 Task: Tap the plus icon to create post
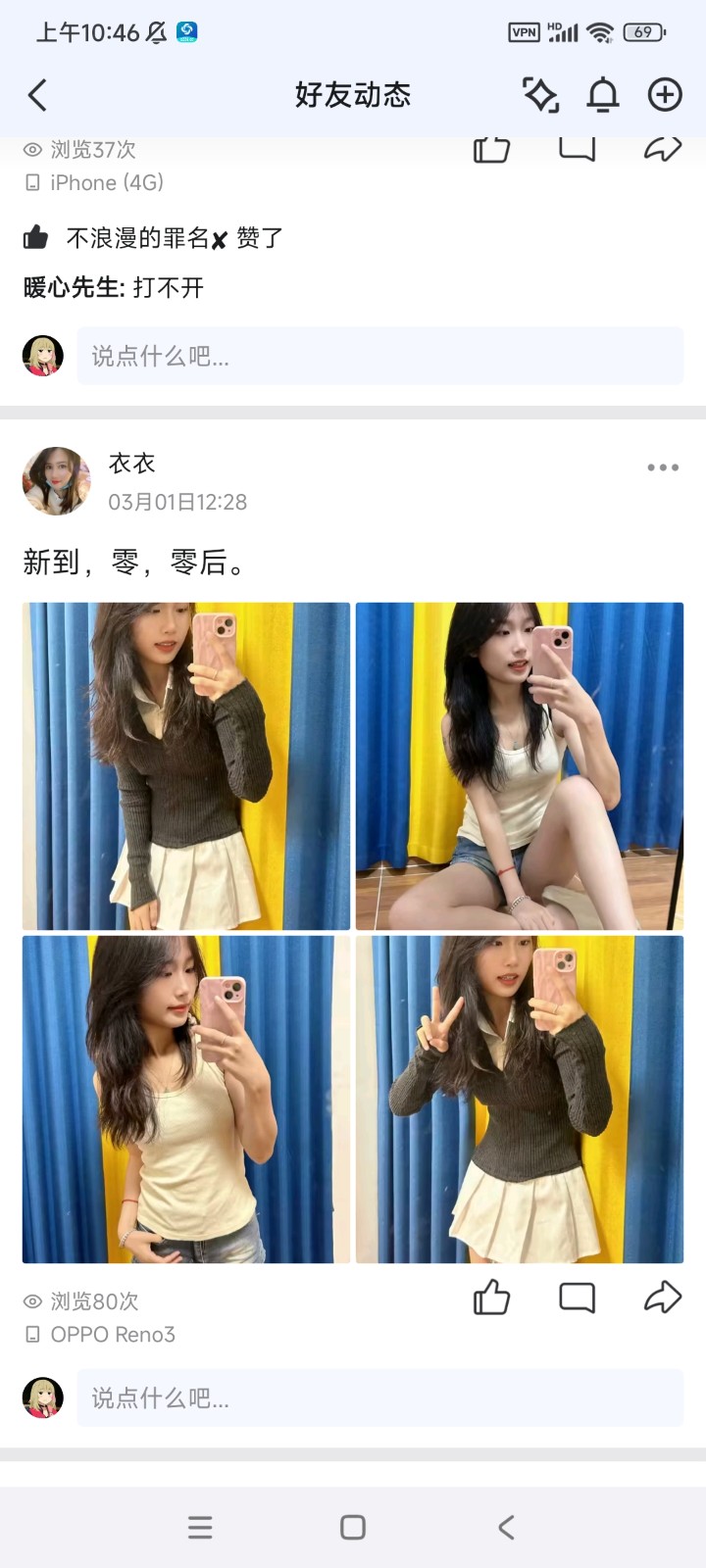point(665,95)
